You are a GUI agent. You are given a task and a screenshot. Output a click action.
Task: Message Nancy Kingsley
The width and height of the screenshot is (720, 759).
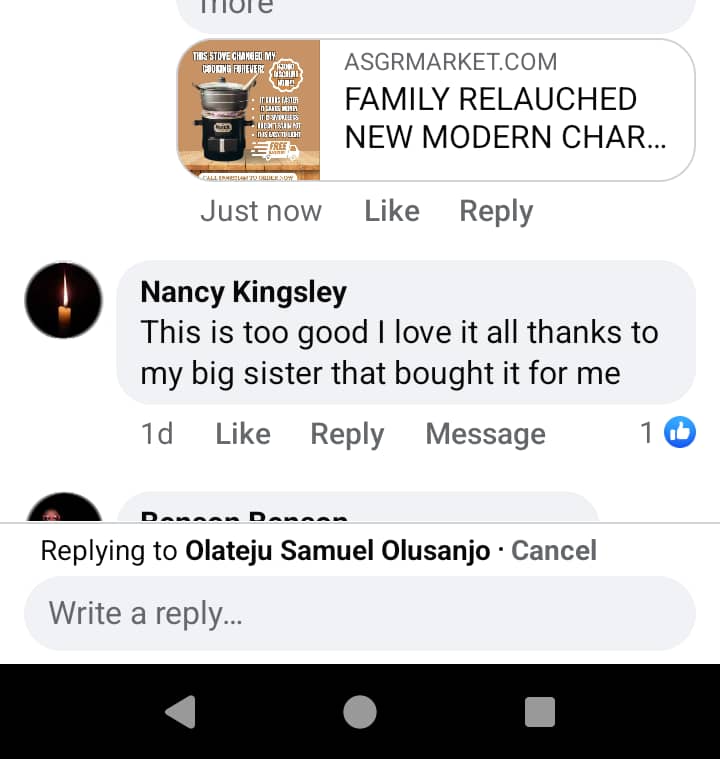pos(485,433)
